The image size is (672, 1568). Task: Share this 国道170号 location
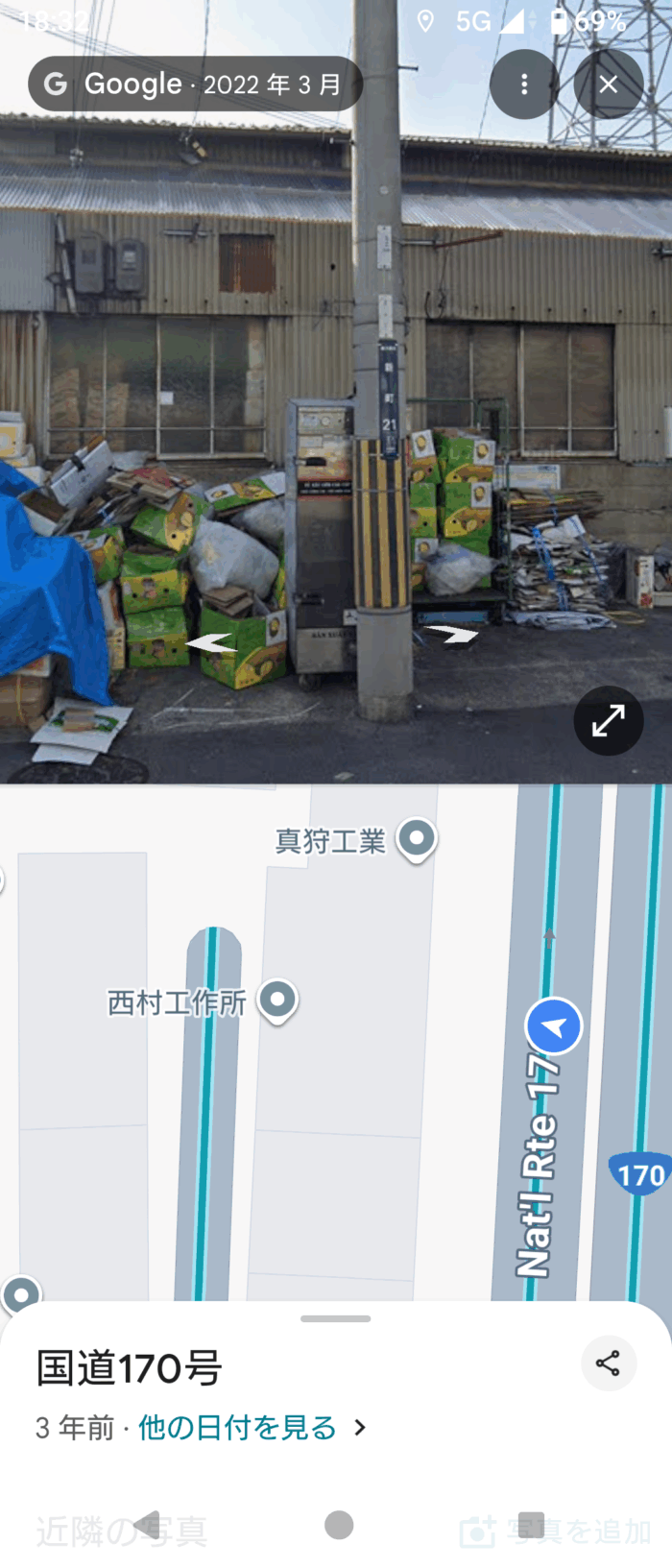tap(608, 1363)
